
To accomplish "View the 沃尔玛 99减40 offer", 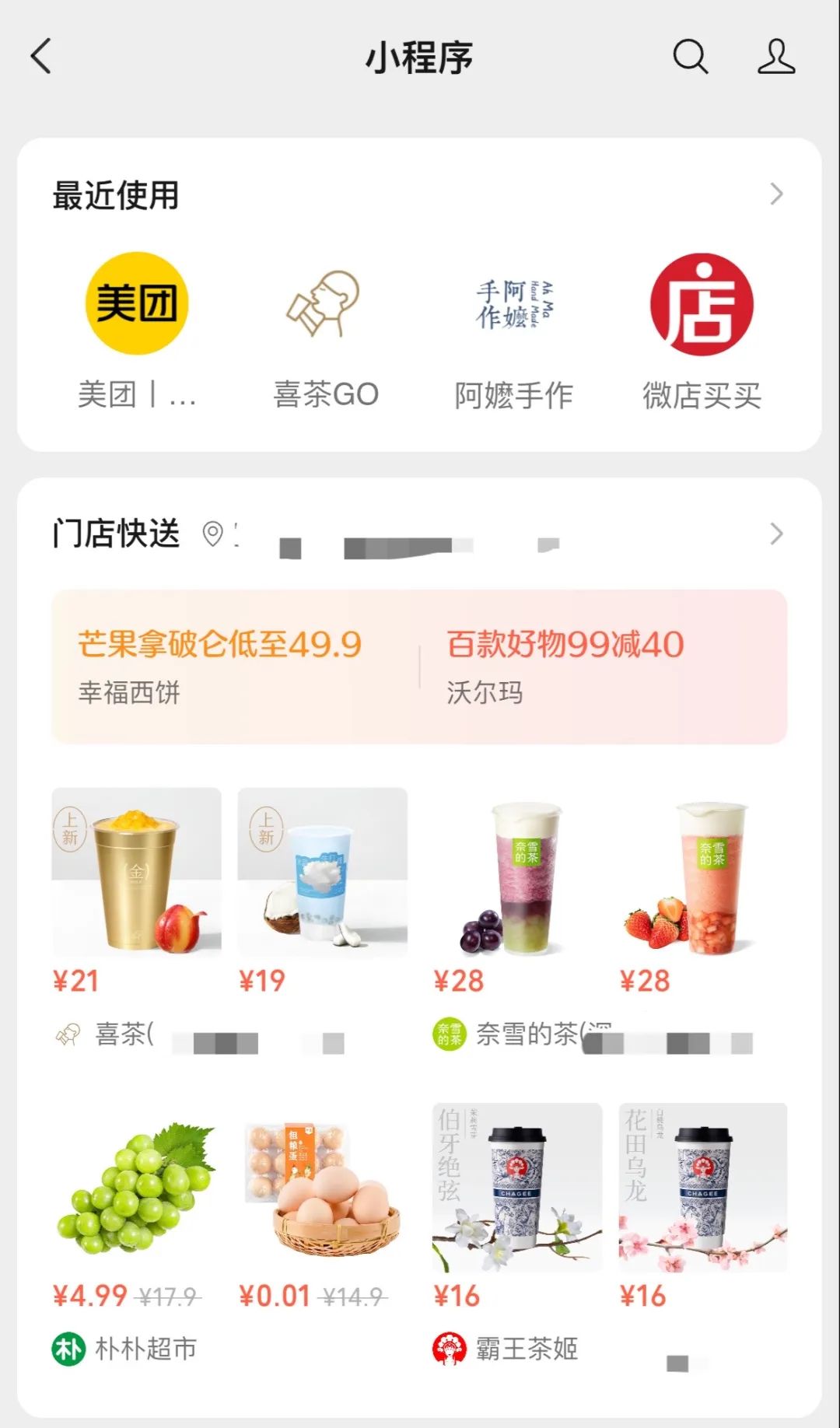I will (565, 667).
